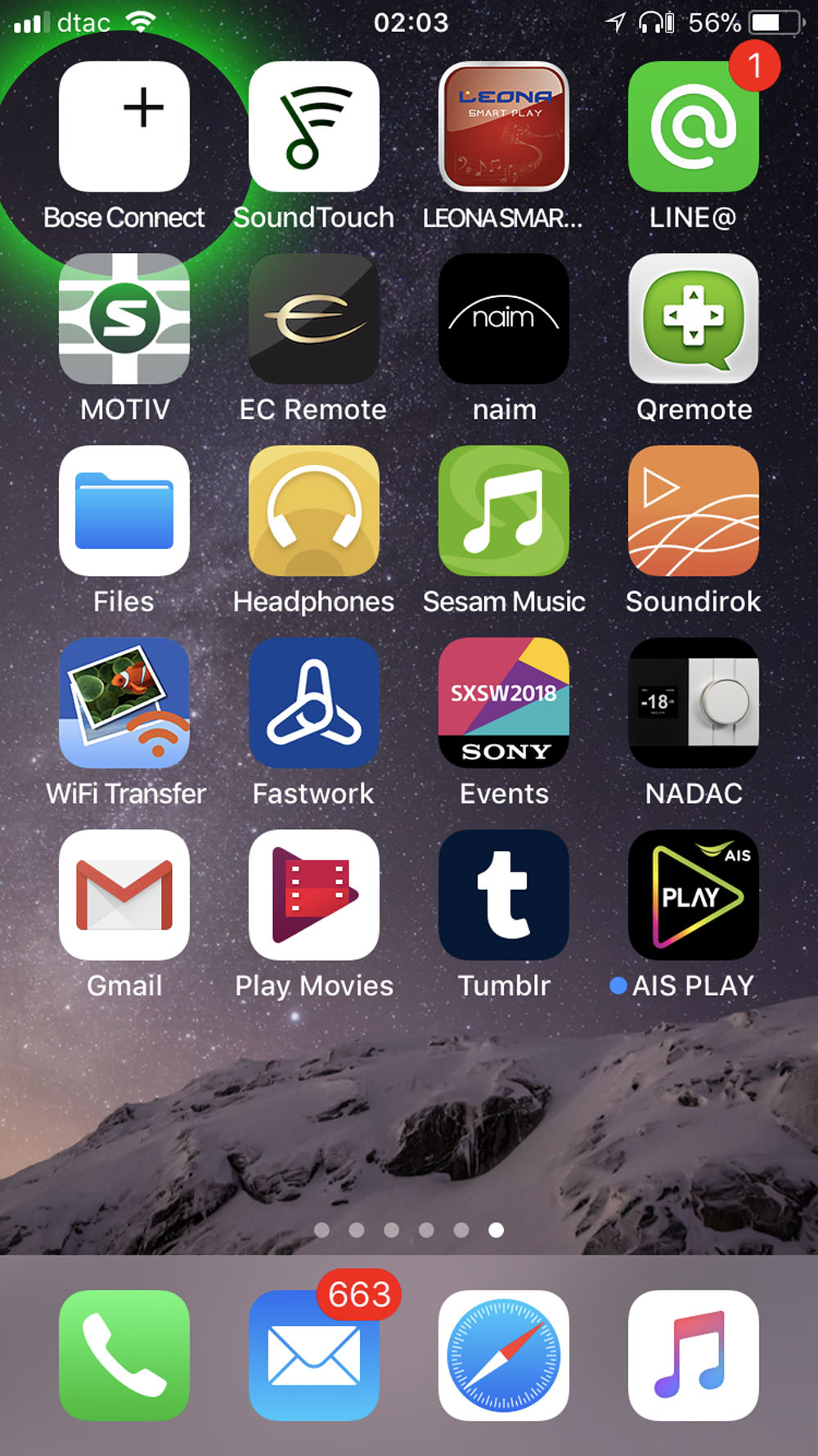818x1456 pixels.
Task: Open the LINE@ app
Action: 693,127
